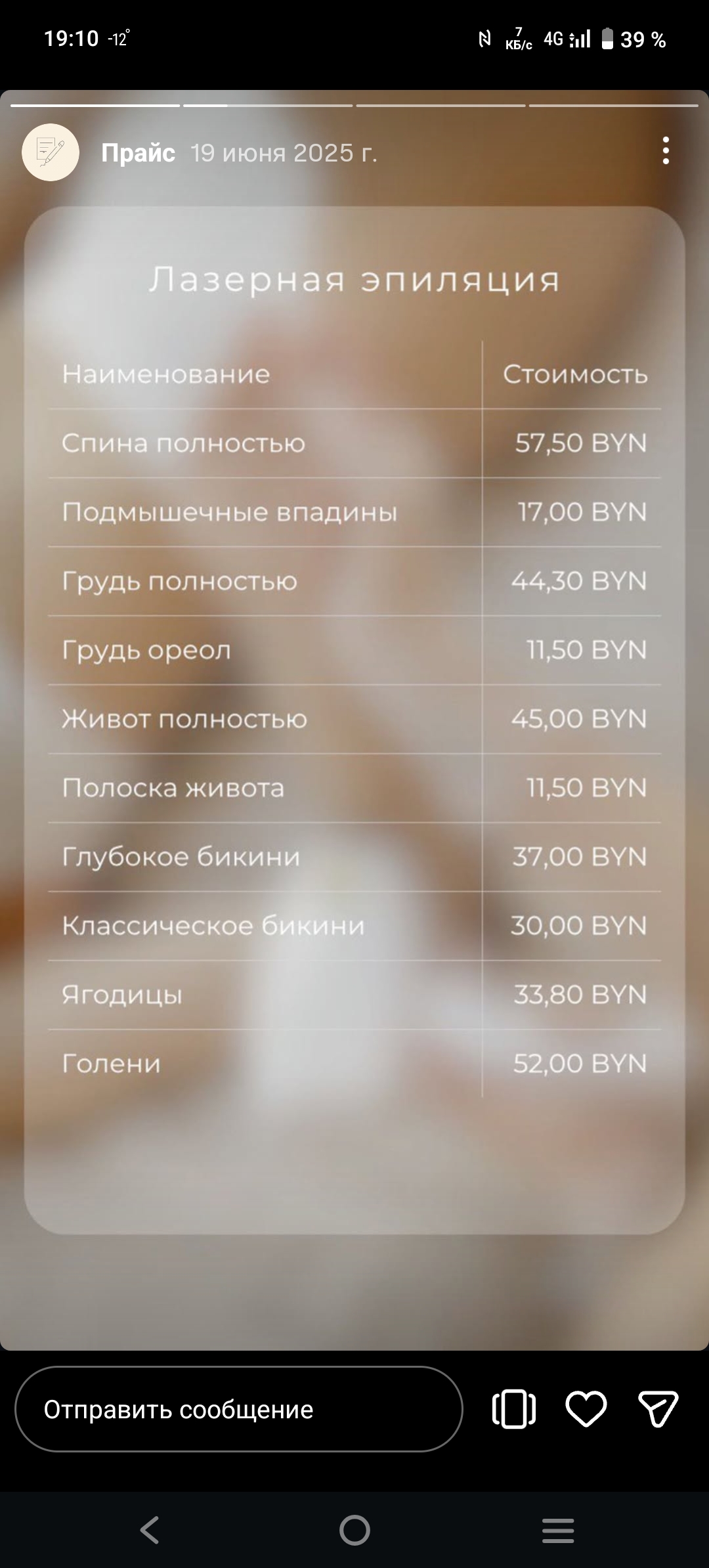
Task: Open the Прайс highlight avatar
Action: coord(51,152)
